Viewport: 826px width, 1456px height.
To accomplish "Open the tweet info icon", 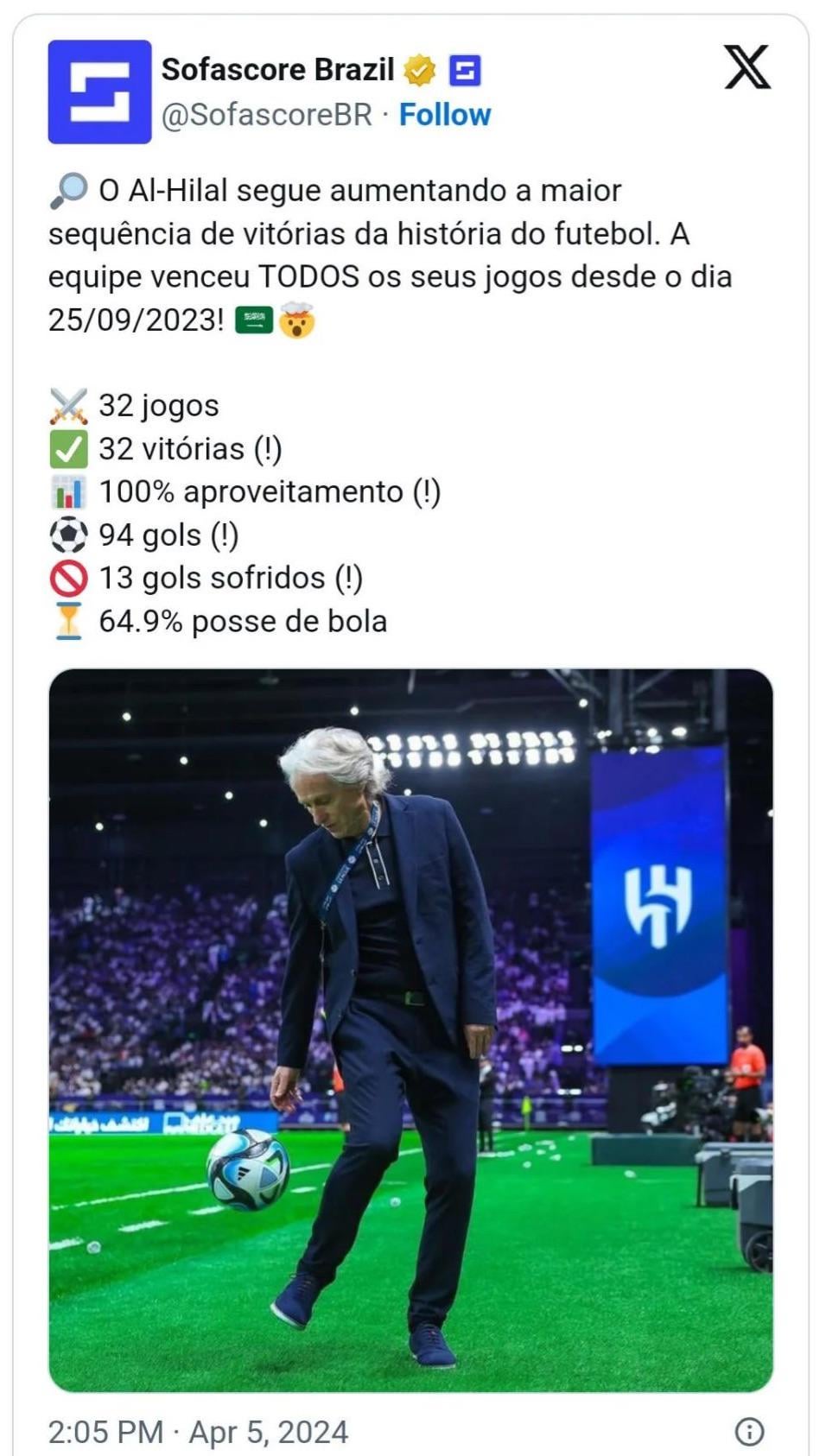I will point(748,1431).
